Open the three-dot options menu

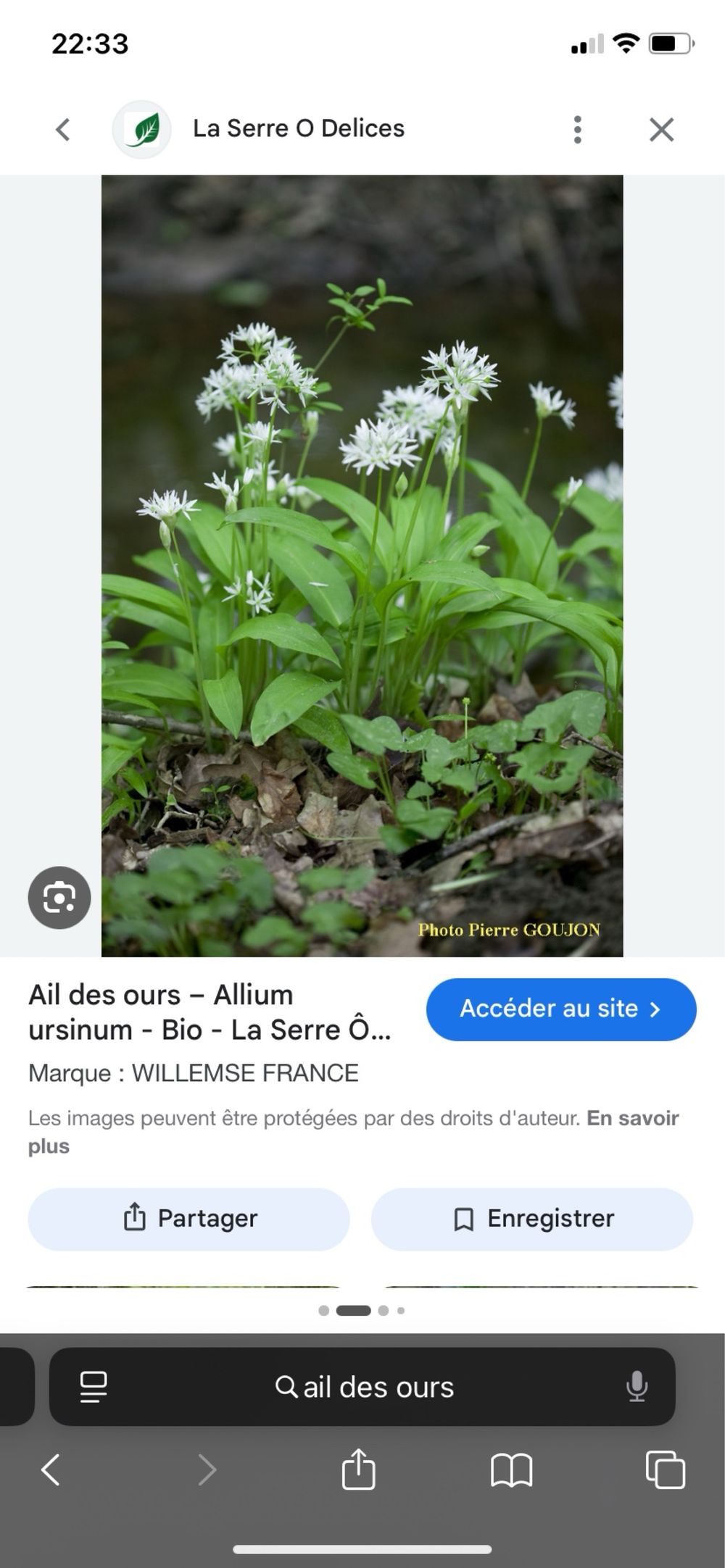pyautogui.click(x=578, y=129)
